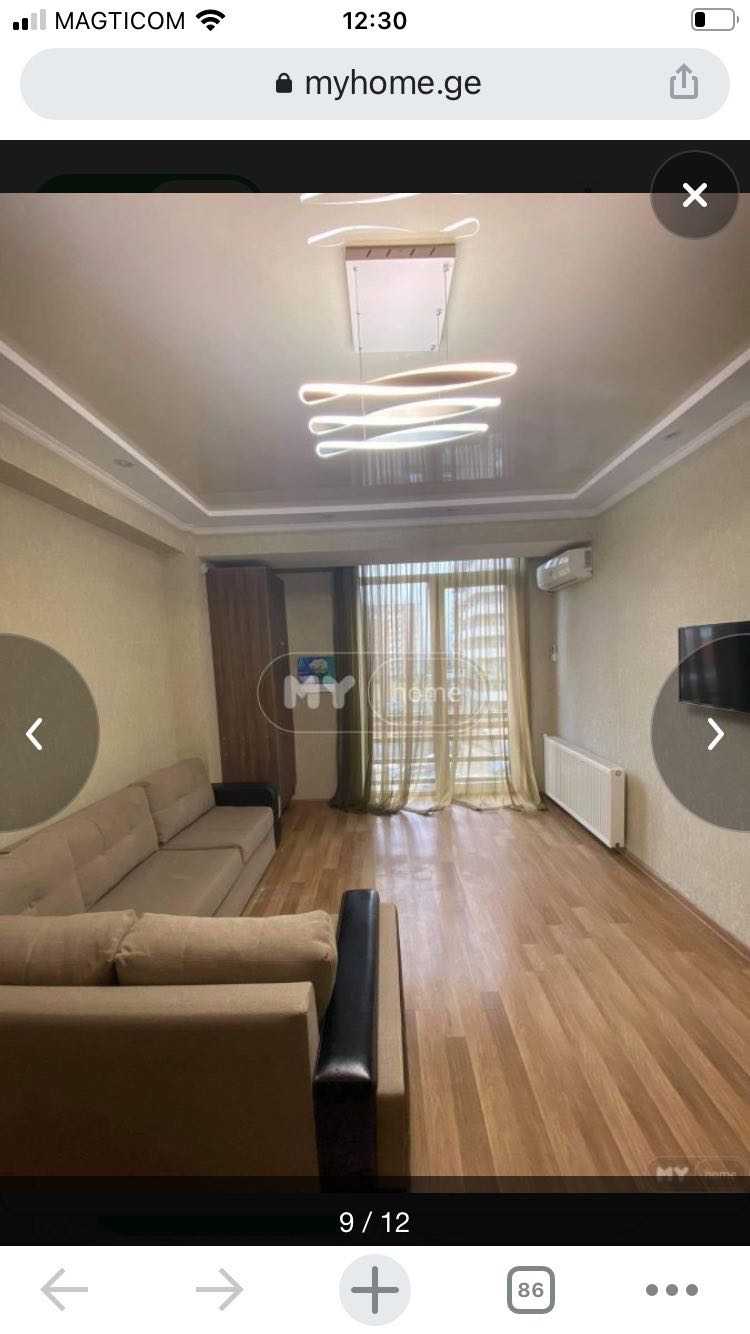Image resolution: width=750 pixels, height=1334 pixels.
Task: Go to the previous photo
Action: click(35, 734)
